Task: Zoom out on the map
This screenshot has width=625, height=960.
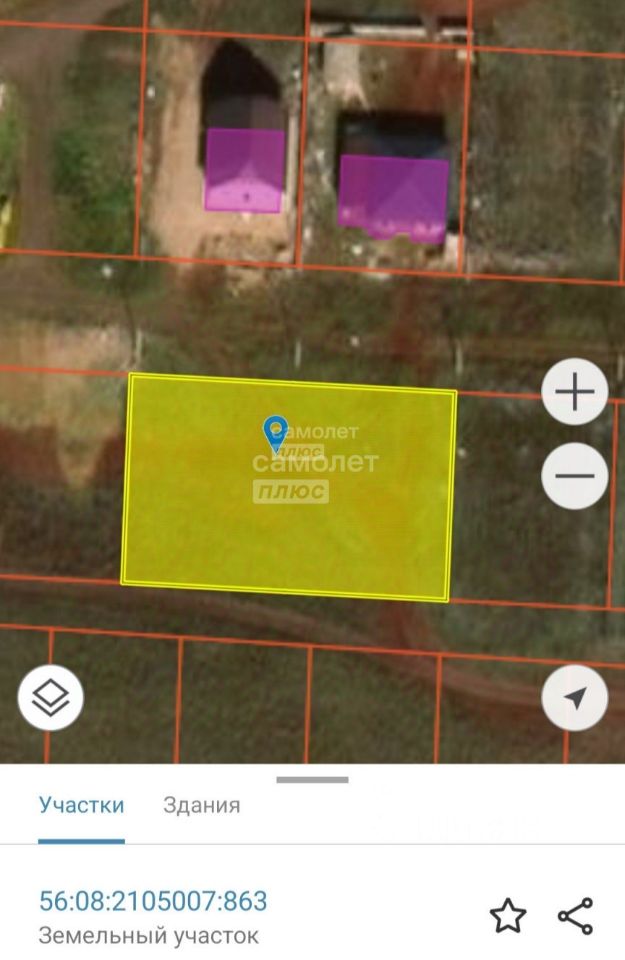Action: click(x=575, y=475)
